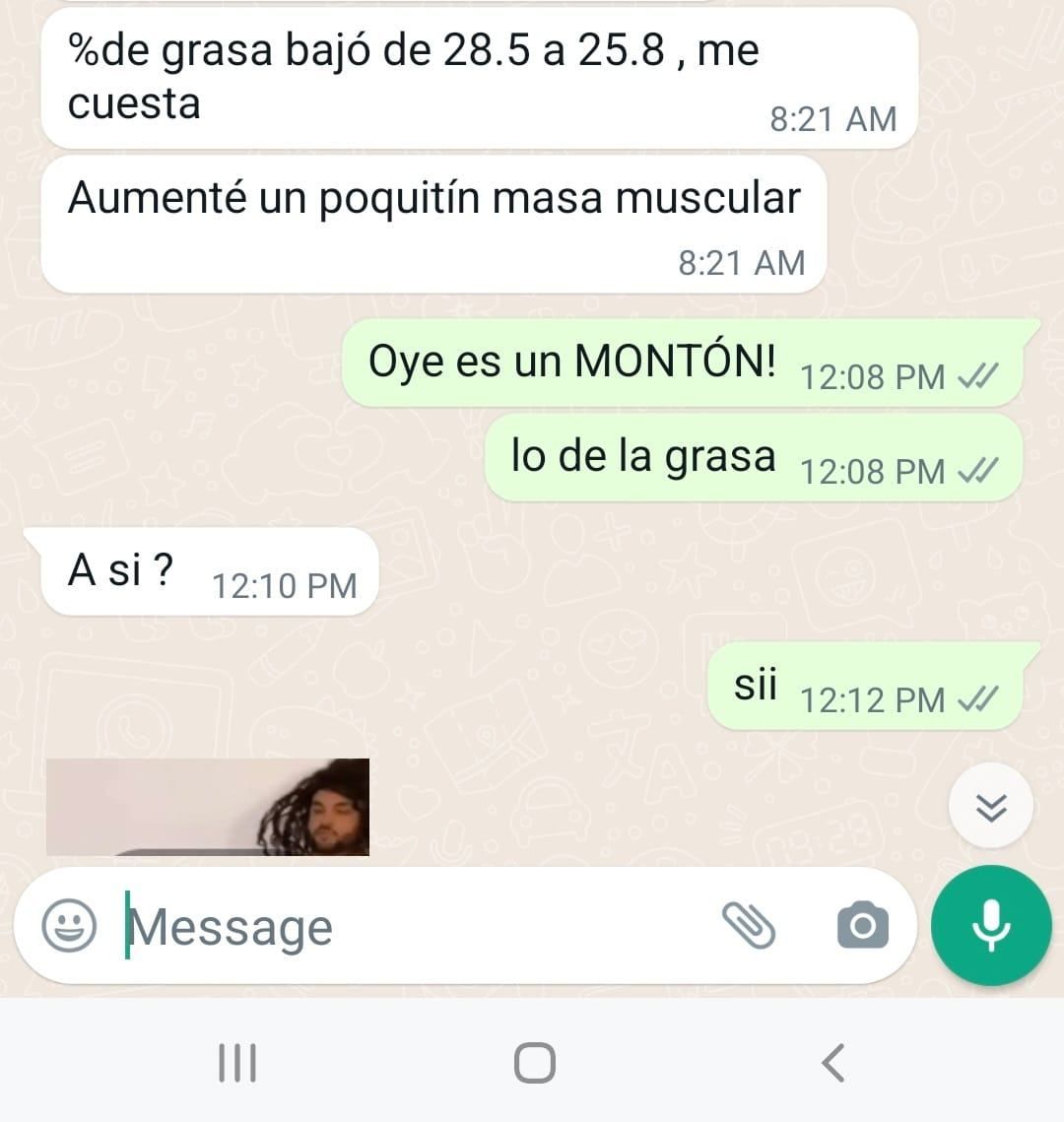
Task: Tap the Message text field
Action: (x=414, y=927)
